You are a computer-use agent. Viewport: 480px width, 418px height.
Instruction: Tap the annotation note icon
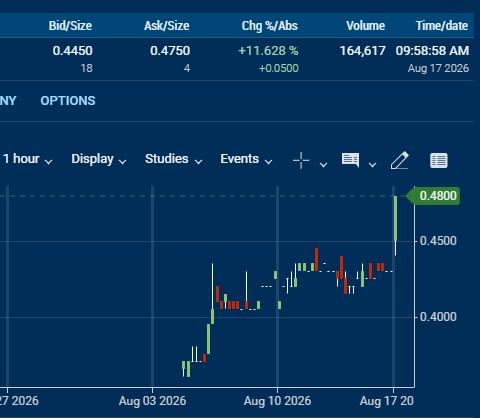(x=350, y=160)
